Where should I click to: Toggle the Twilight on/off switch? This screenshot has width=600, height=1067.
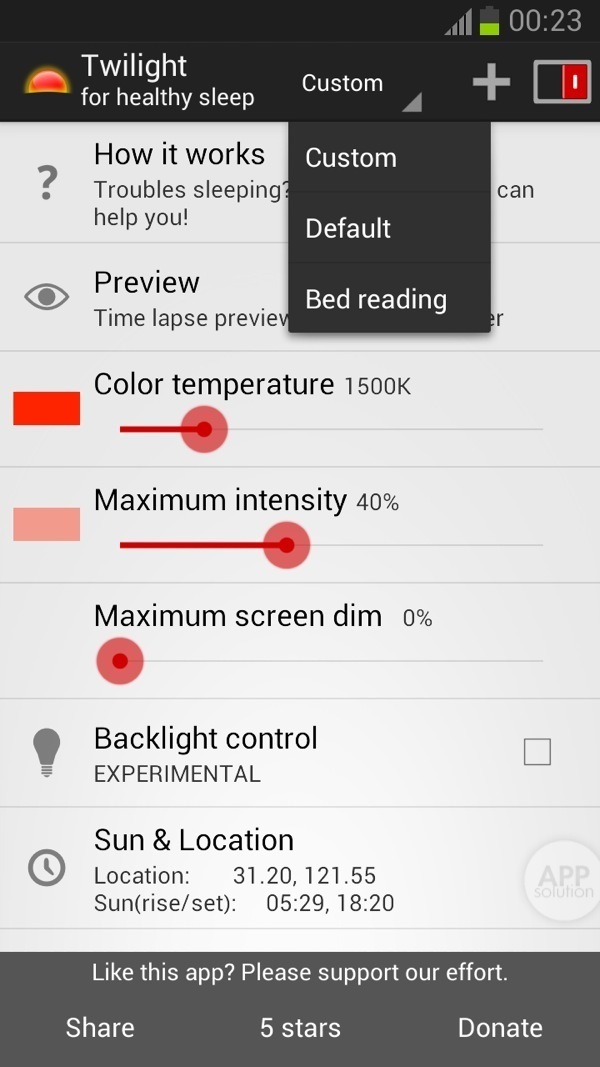click(561, 83)
